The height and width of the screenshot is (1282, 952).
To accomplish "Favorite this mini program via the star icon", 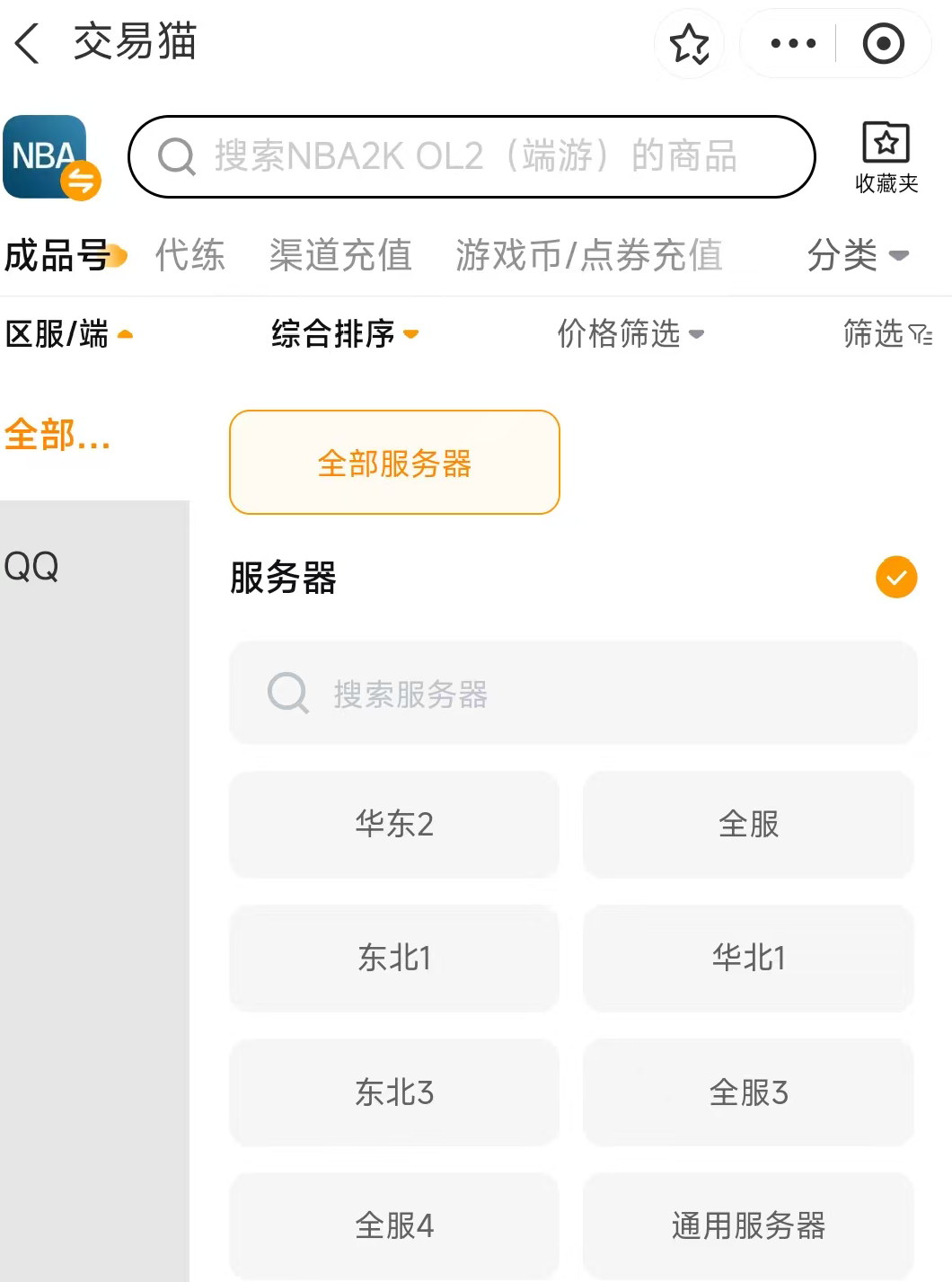I will click(x=689, y=43).
